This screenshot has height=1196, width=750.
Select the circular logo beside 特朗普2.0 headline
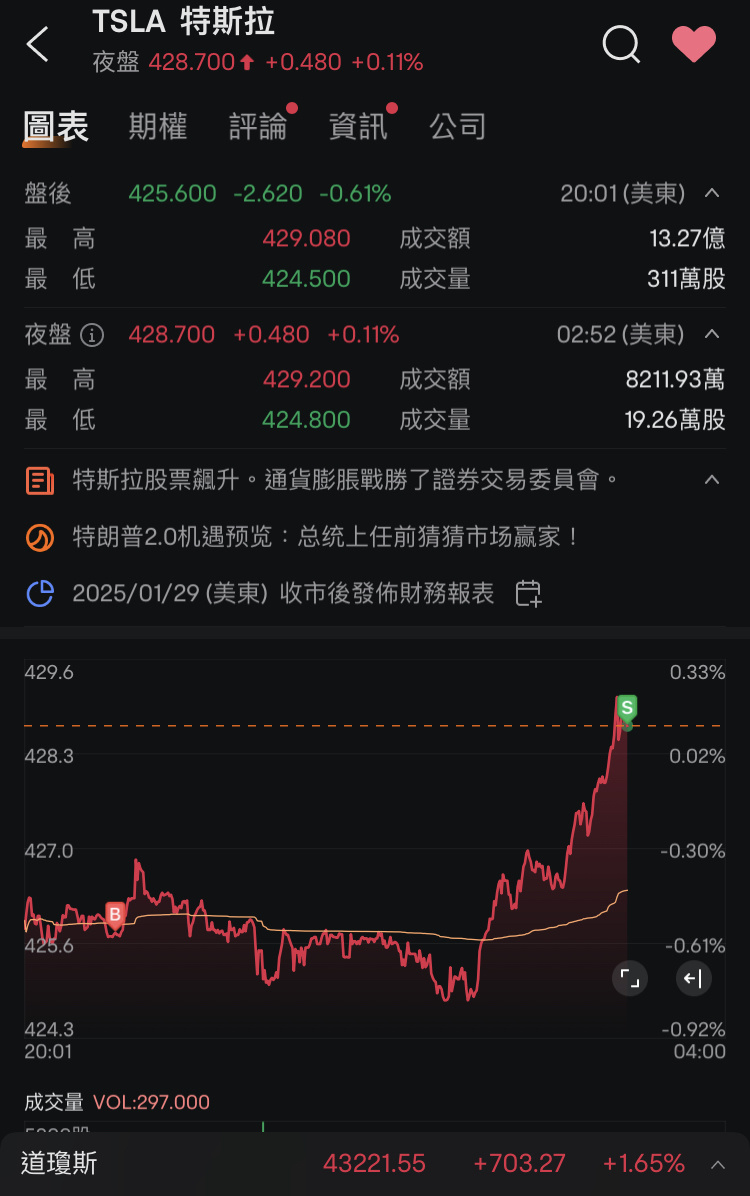pyautogui.click(x=39, y=536)
